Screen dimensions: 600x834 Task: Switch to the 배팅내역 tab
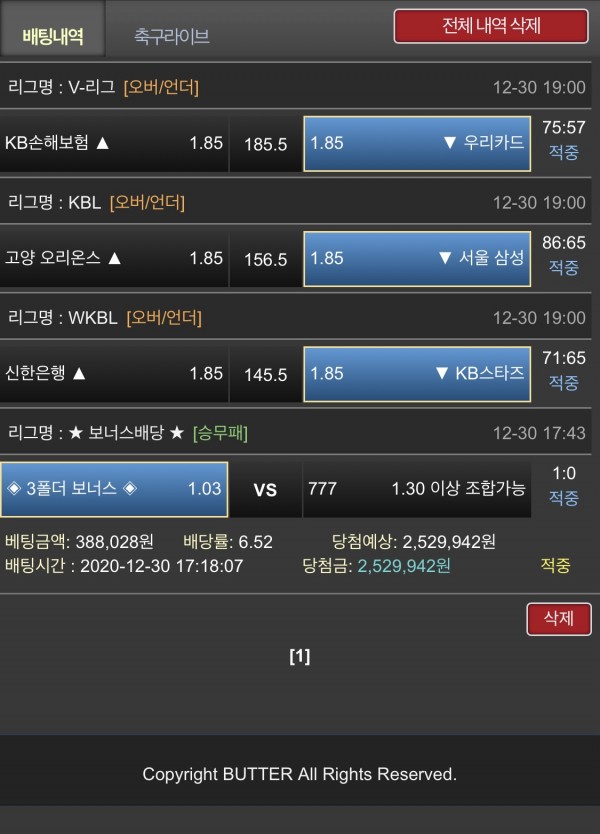click(x=53, y=36)
